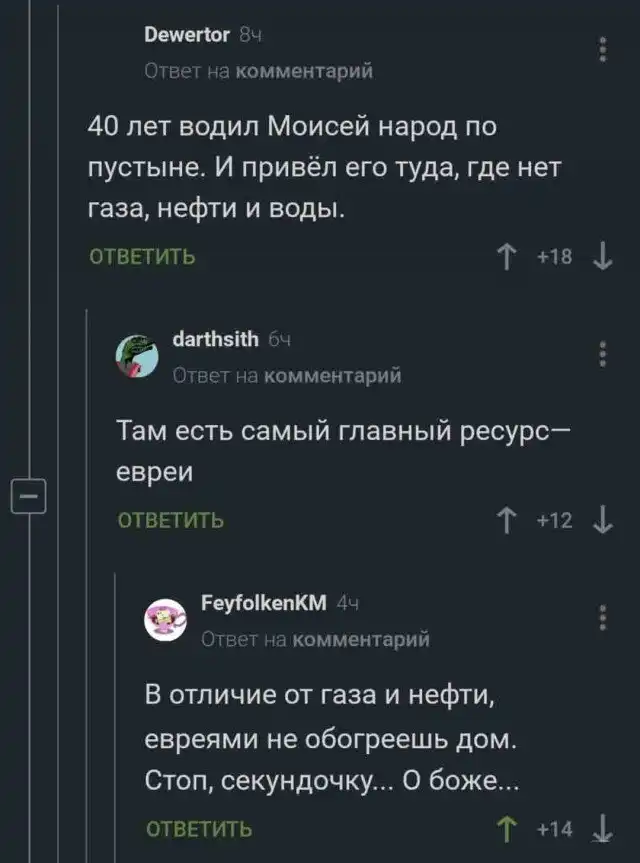Open FeyfolkenKM's profile avatar
The width and height of the screenshot is (640, 863).
(x=164, y=620)
